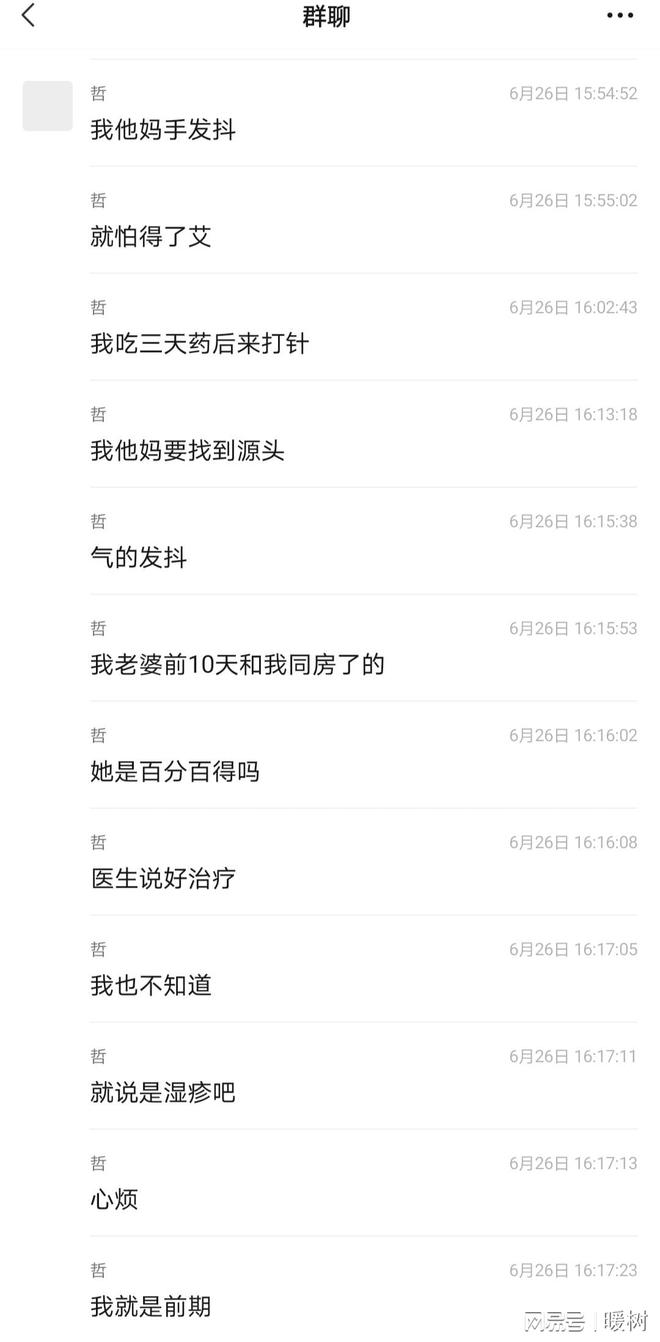View the sender's avatar profile

click(47, 106)
